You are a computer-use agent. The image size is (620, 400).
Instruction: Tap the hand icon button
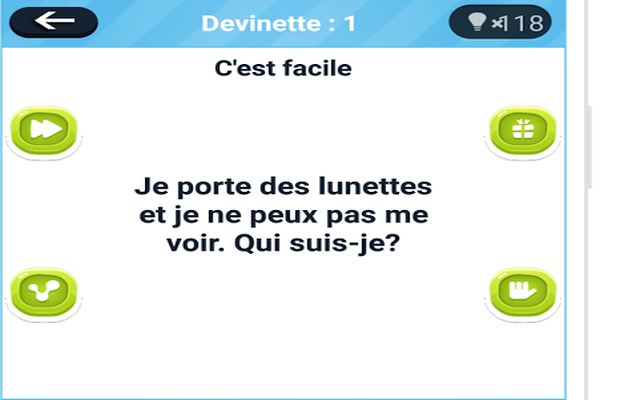pos(521,292)
